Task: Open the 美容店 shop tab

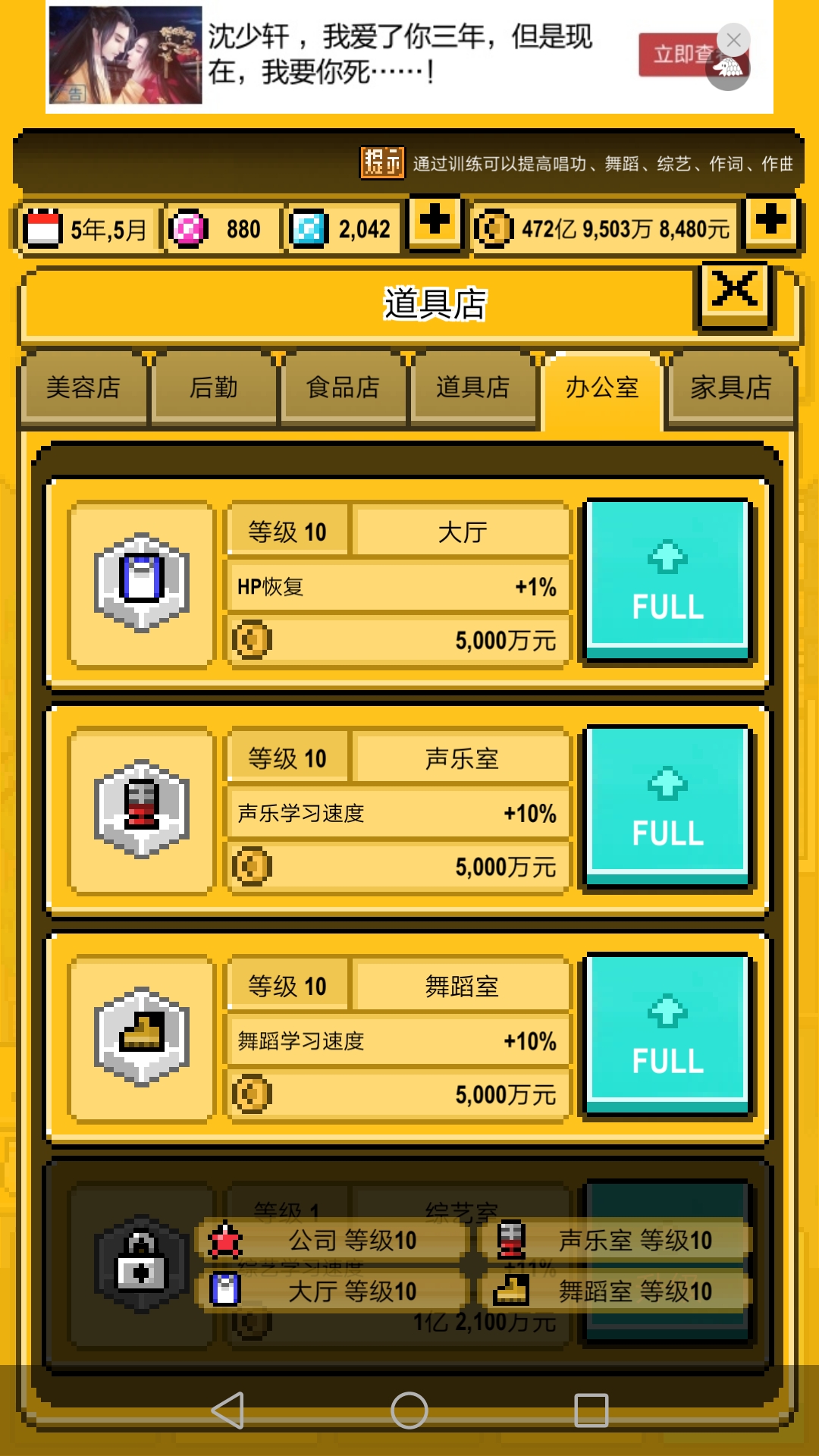Action: (x=83, y=388)
